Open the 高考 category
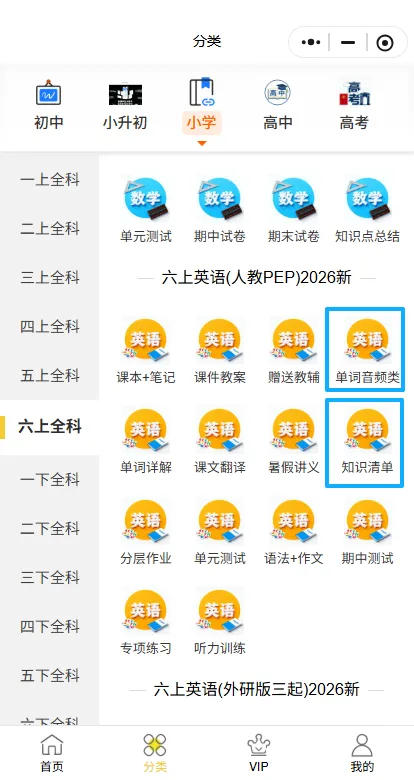 (354, 105)
